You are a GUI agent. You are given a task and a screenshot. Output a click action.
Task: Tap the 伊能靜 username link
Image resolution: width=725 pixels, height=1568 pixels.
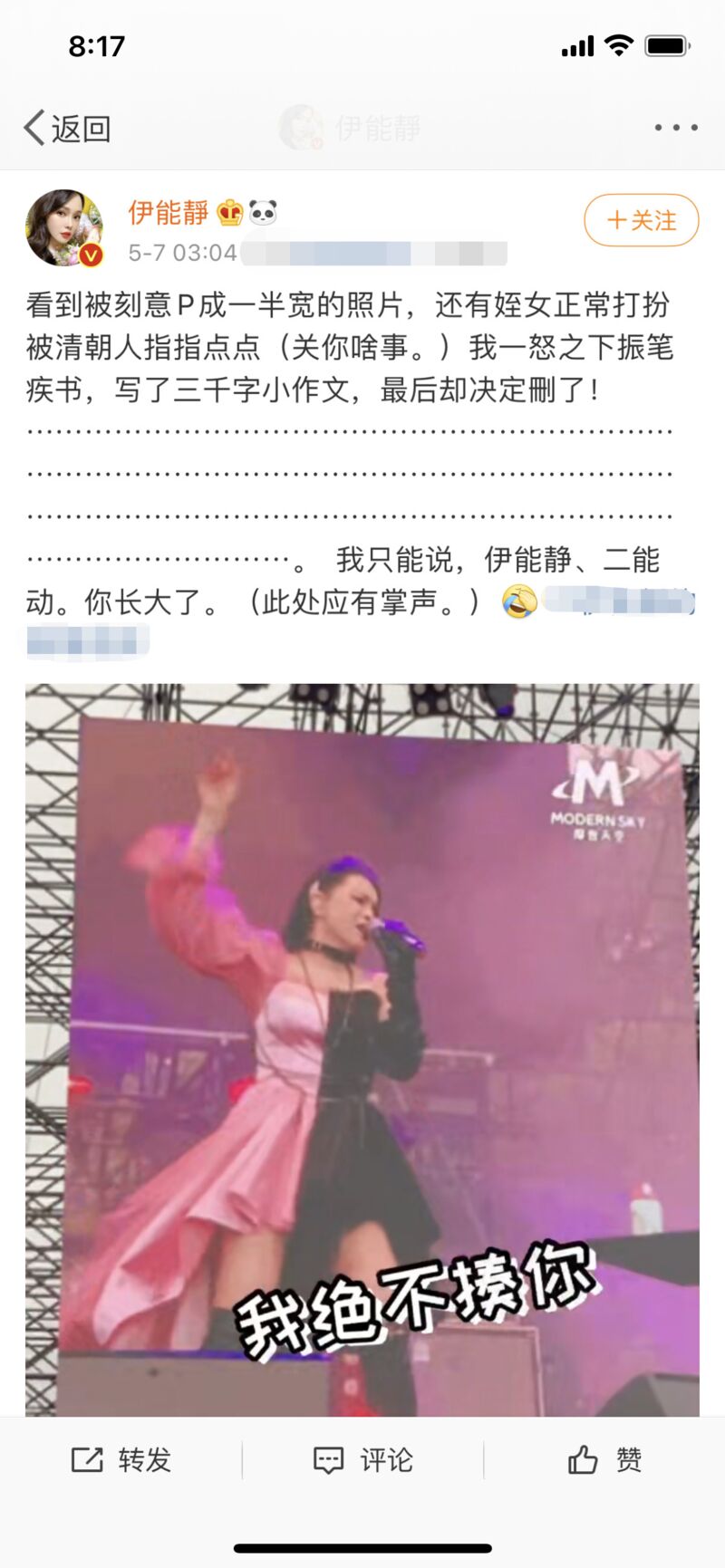coord(169,212)
